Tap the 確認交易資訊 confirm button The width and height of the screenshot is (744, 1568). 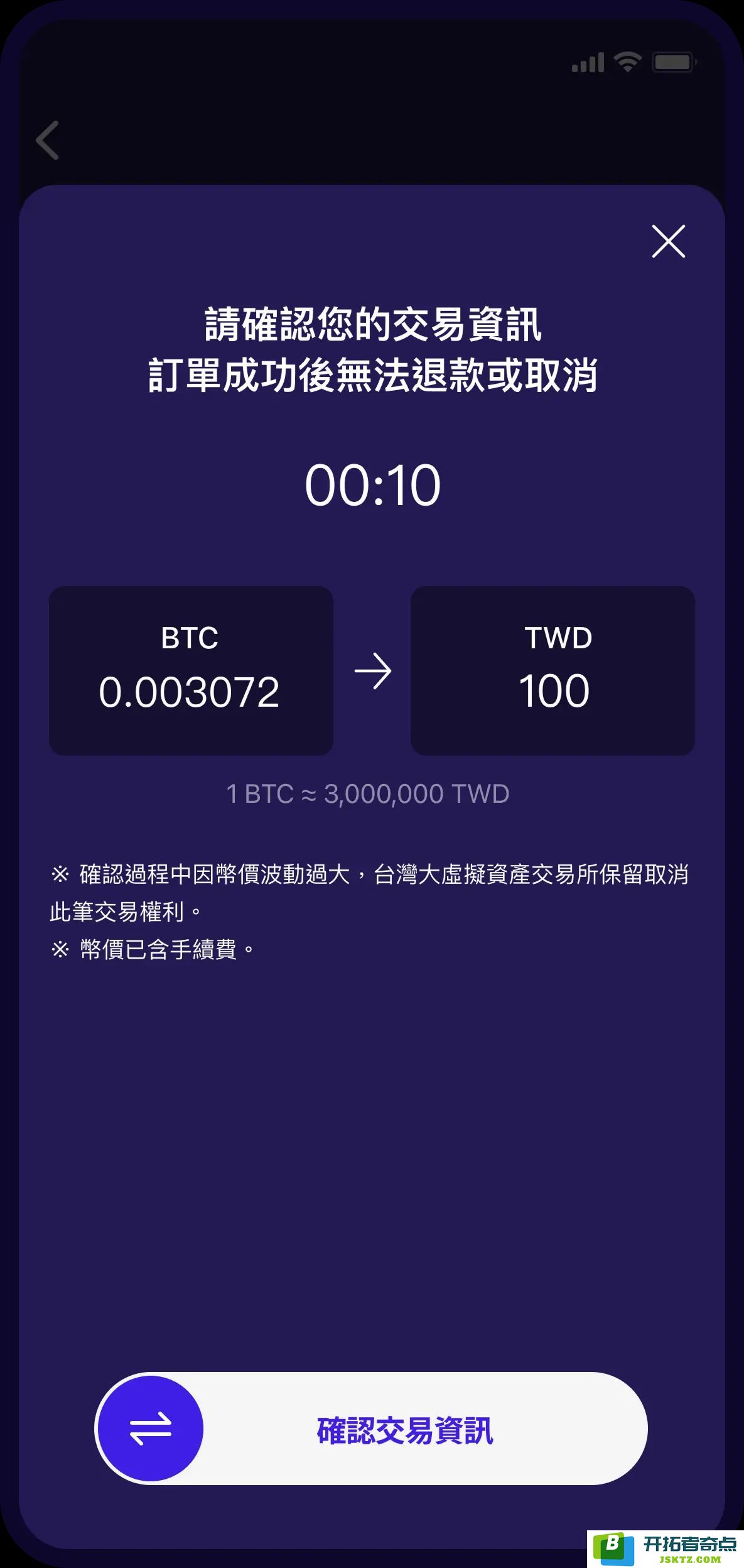point(371,1429)
